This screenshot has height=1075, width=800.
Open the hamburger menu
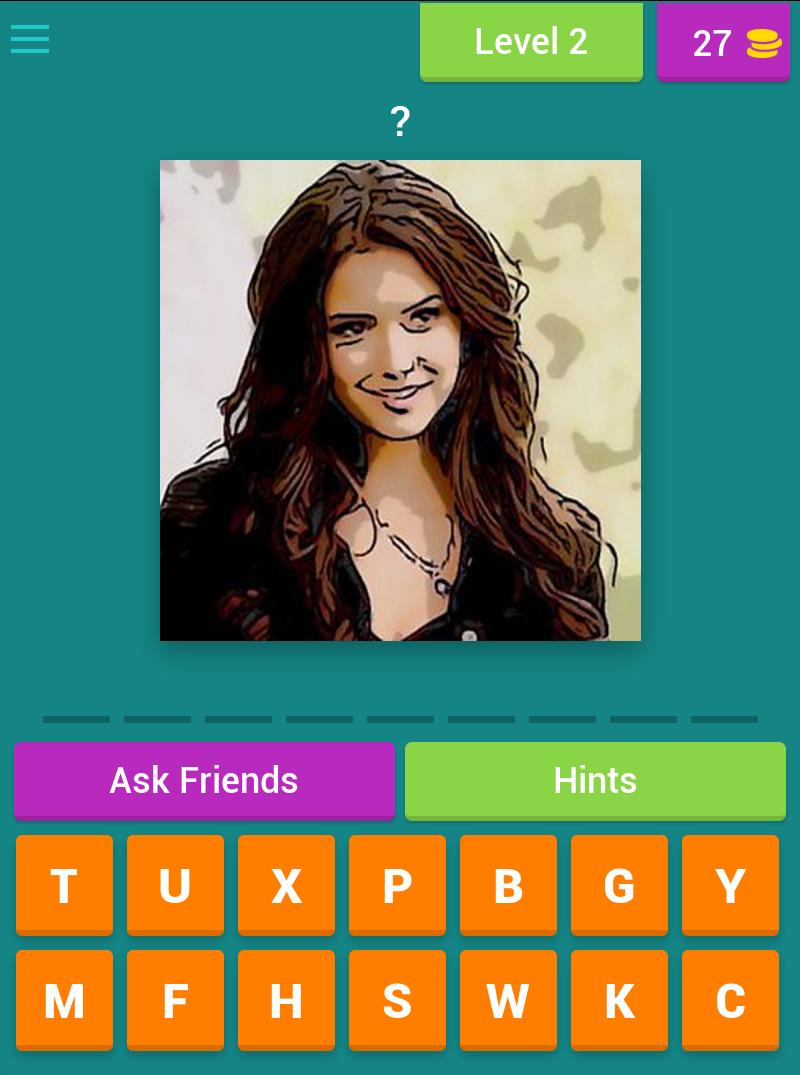pyautogui.click(x=30, y=40)
